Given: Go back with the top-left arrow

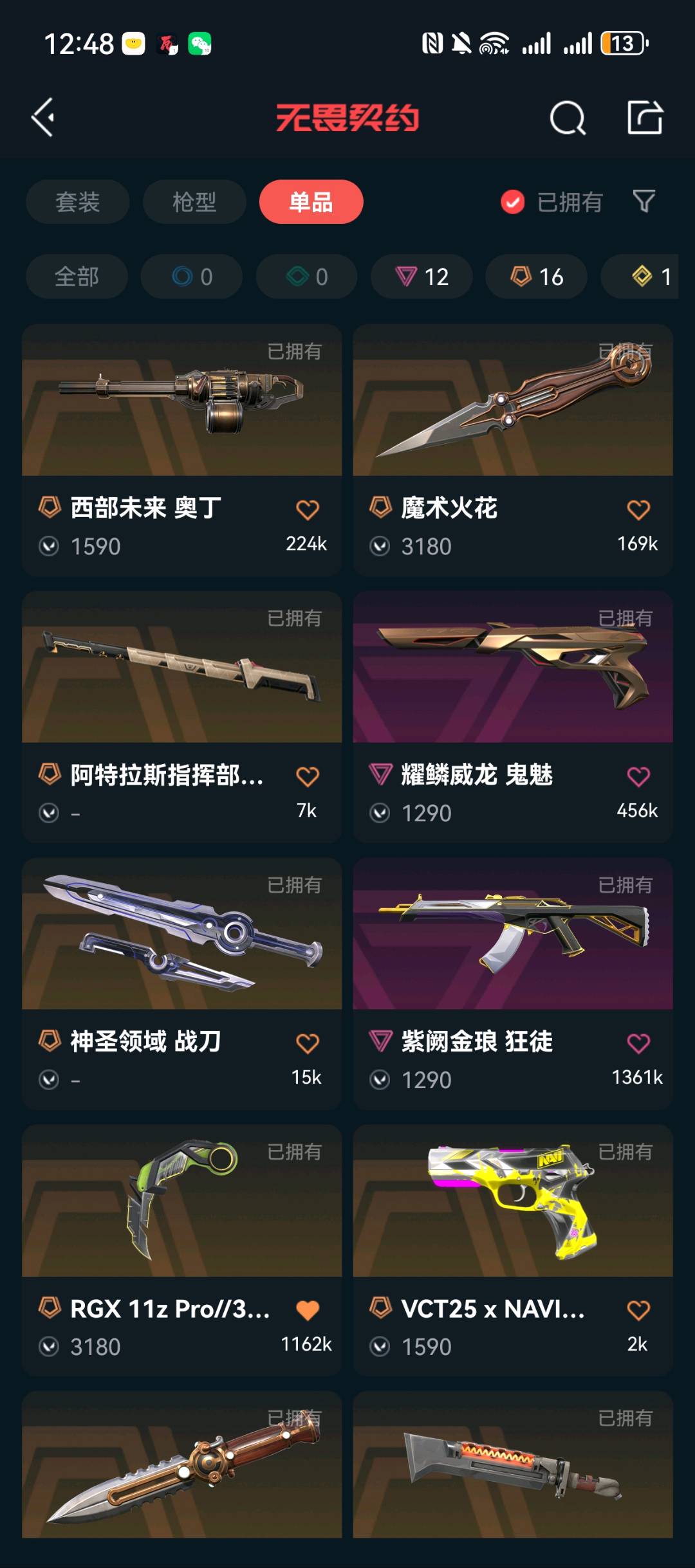Looking at the screenshot, I should pyautogui.click(x=43, y=118).
